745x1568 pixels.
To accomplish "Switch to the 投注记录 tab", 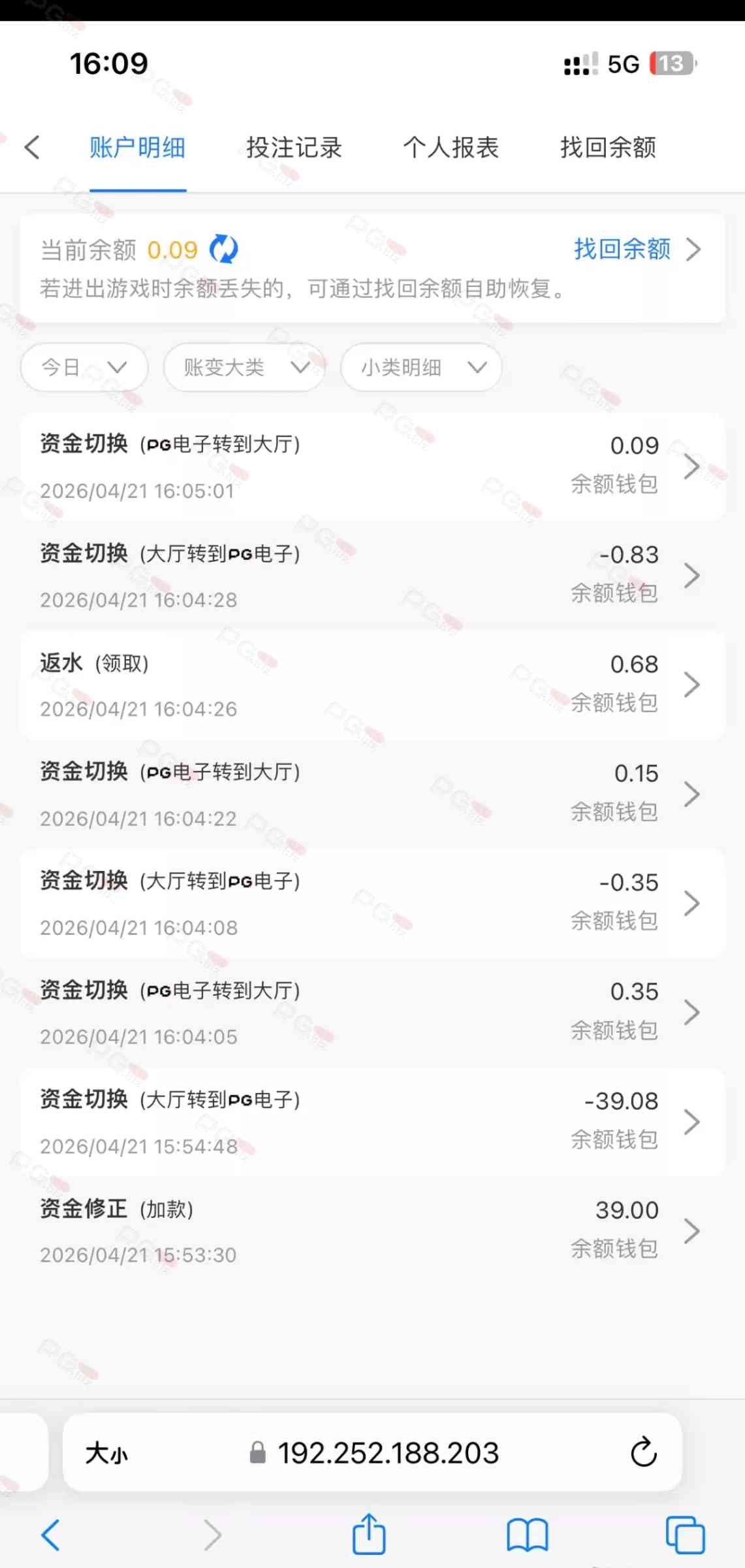I will coord(294,148).
